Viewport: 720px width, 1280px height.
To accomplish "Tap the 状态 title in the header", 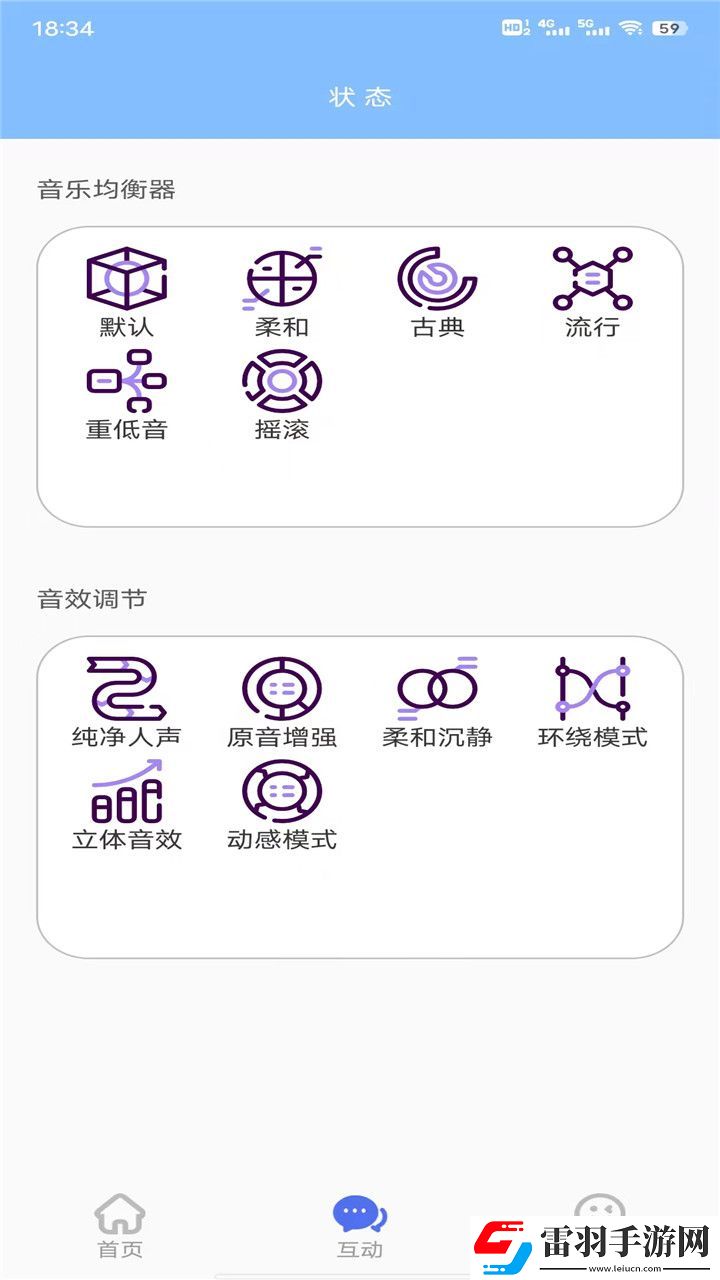I will [x=362, y=97].
